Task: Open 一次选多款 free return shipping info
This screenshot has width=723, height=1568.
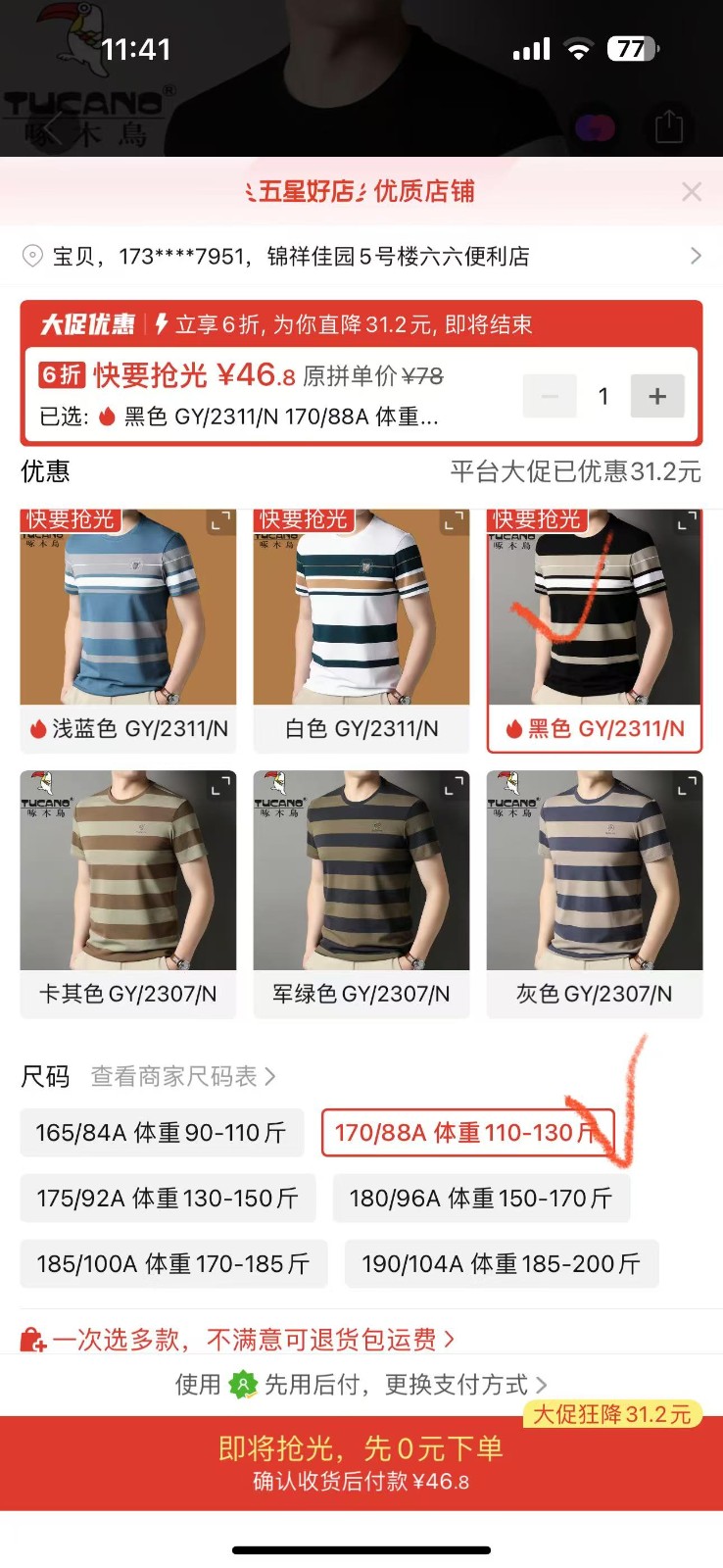Action: pos(239,1339)
